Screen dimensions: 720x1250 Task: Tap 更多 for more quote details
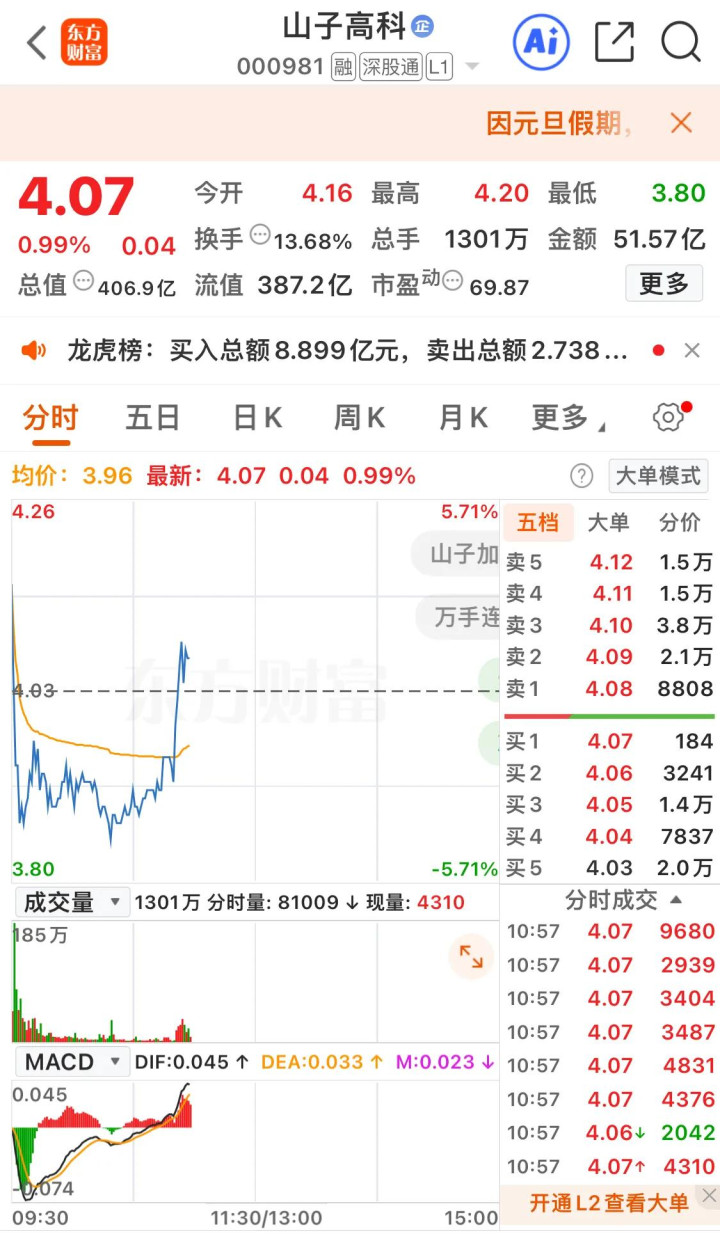664,284
